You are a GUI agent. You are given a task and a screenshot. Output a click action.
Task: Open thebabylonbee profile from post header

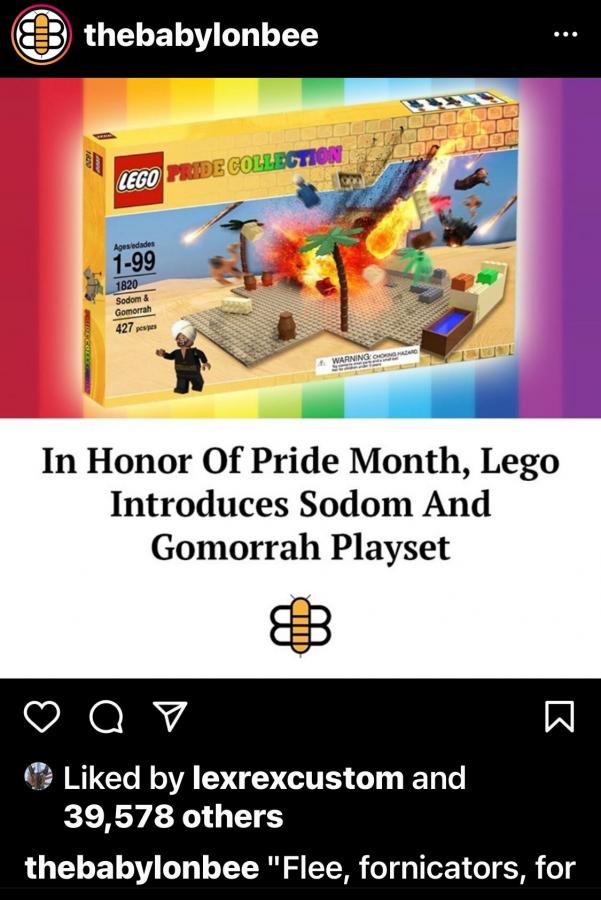click(x=201, y=36)
